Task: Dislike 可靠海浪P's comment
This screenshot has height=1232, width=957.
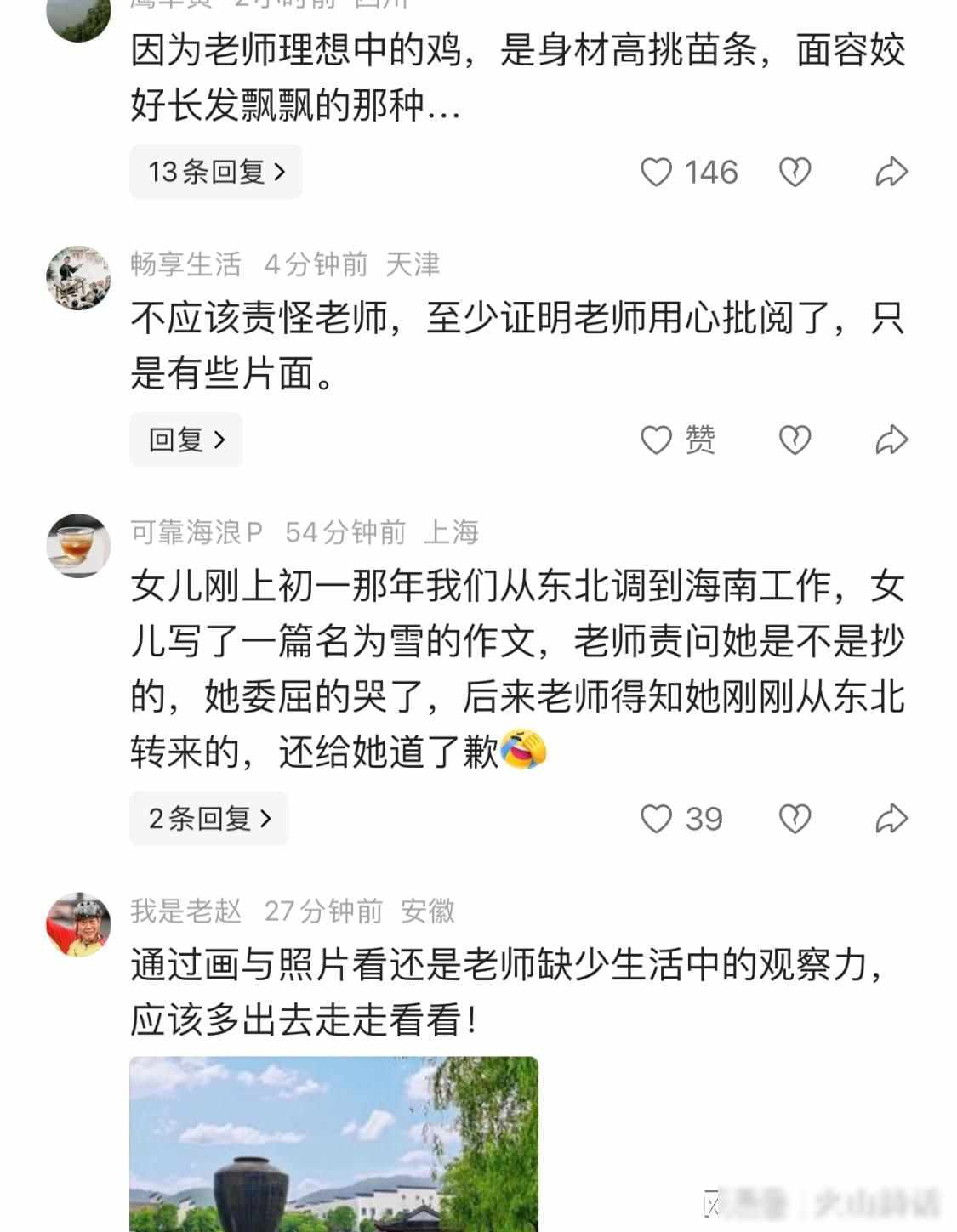Action: pos(795,819)
